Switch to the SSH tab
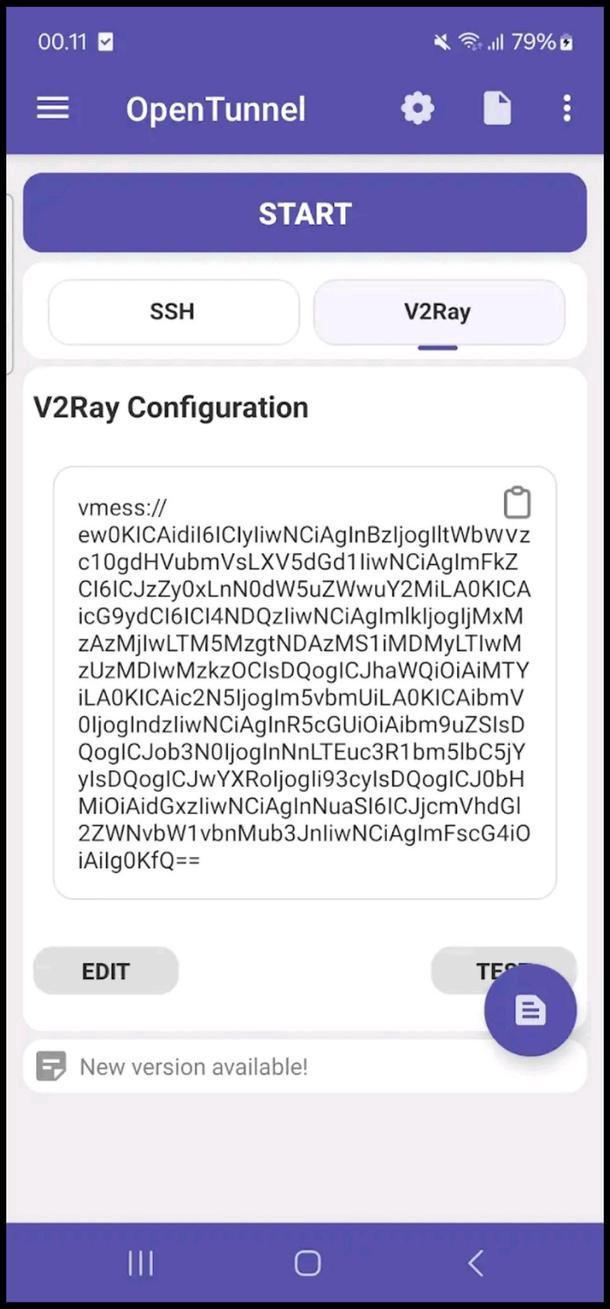This screenshot has width=610, height=1309. 173,311
